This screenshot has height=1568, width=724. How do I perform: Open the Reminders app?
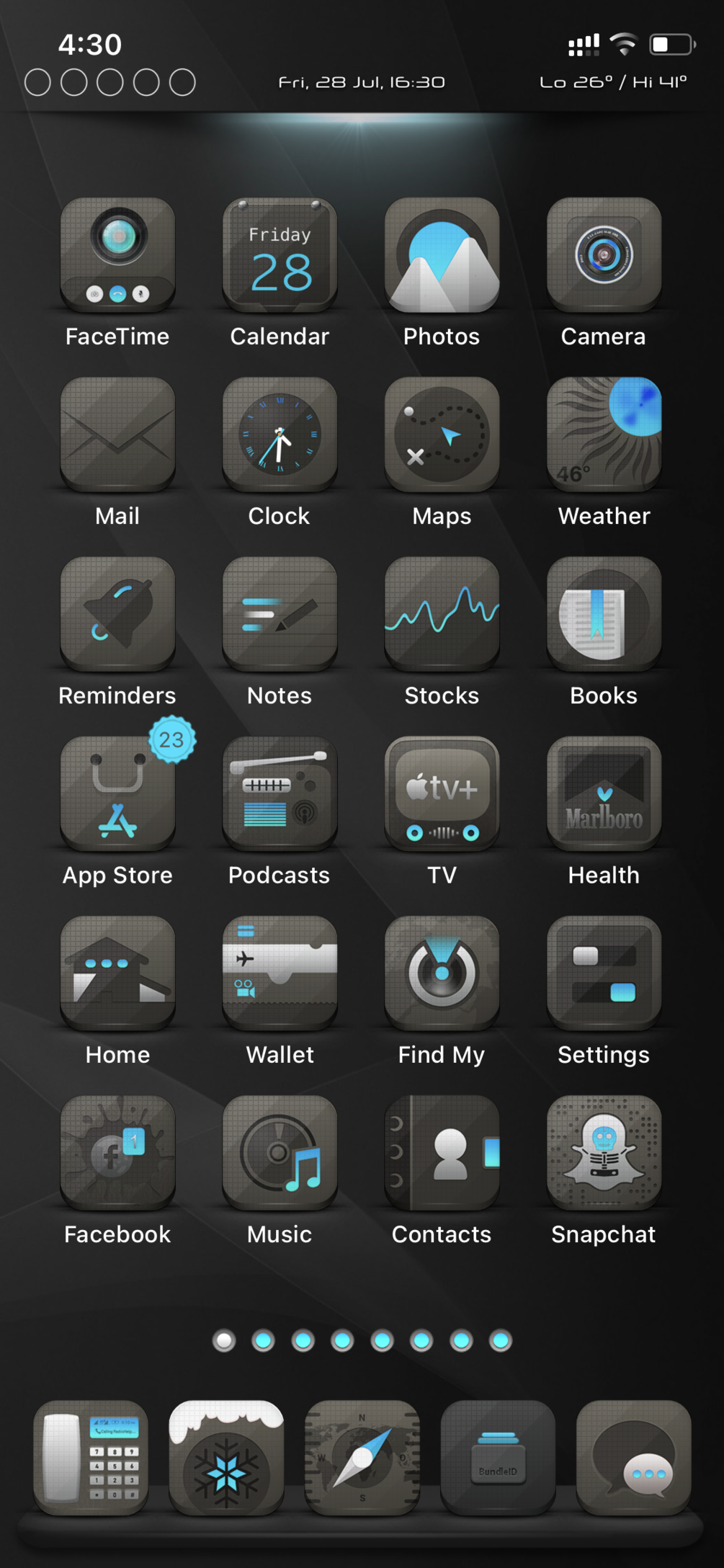coord(117,614)
